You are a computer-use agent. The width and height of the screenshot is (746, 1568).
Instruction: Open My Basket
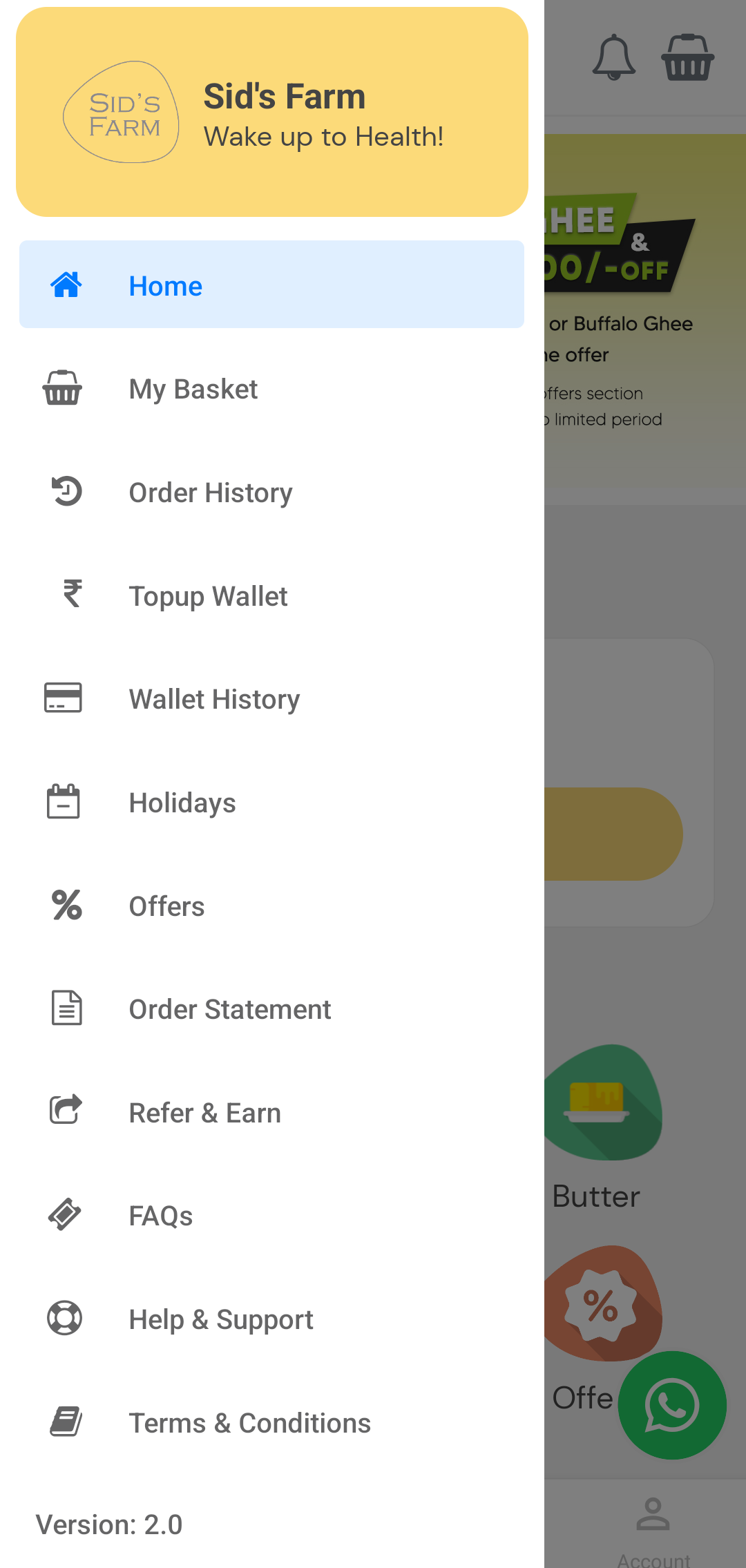[193, 389]
